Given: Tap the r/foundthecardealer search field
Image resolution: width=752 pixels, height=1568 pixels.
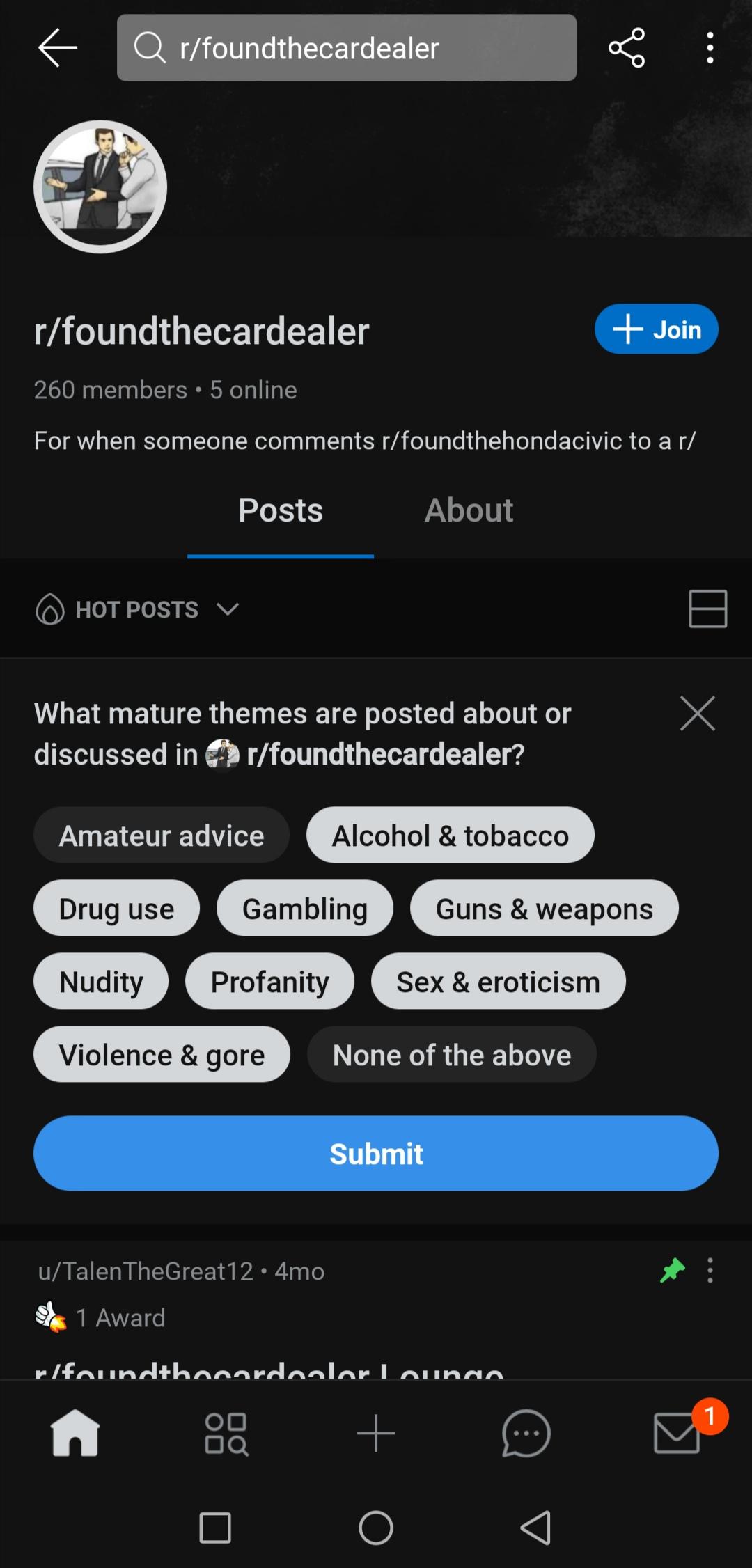Looking at the screenshot, I should (347, 48).
